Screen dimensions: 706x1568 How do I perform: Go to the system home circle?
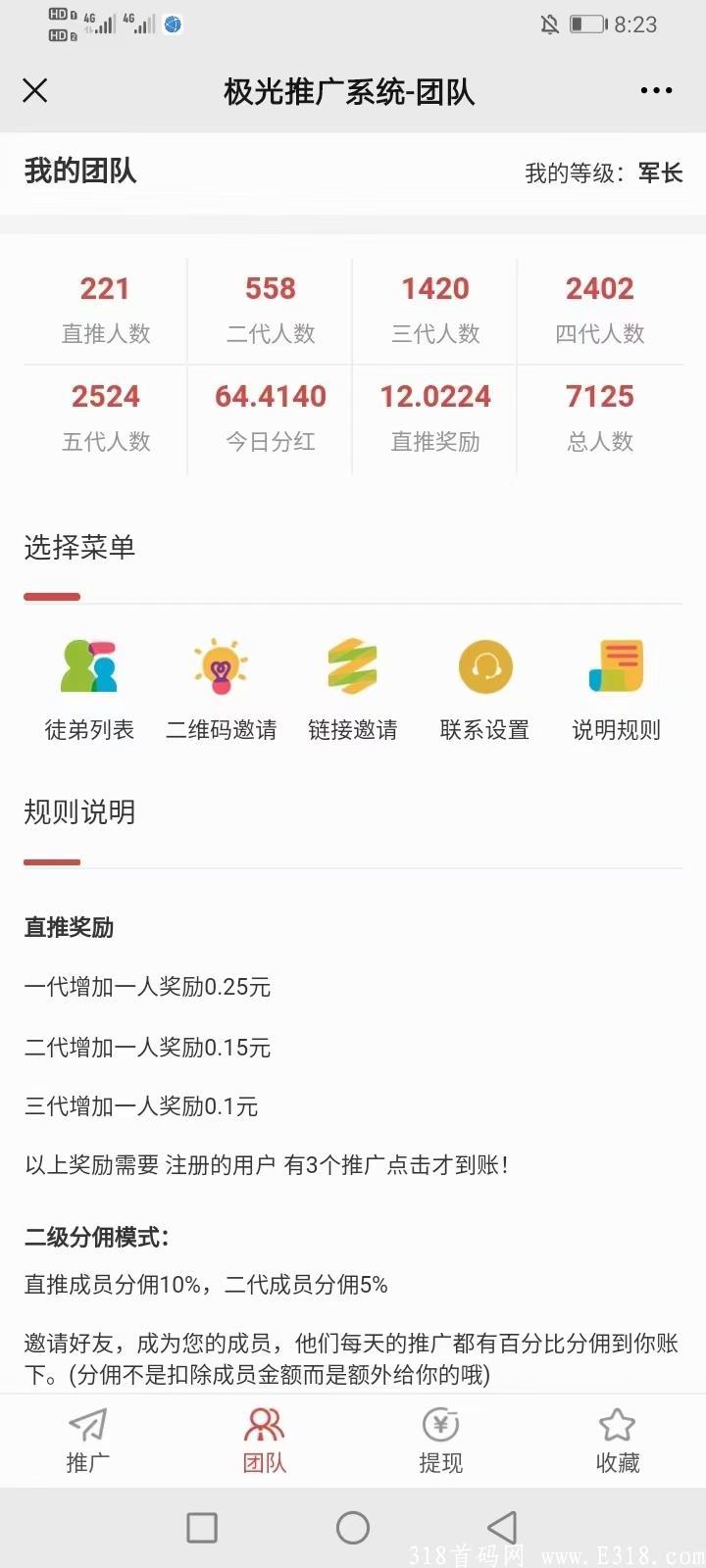coord(353,1527)
